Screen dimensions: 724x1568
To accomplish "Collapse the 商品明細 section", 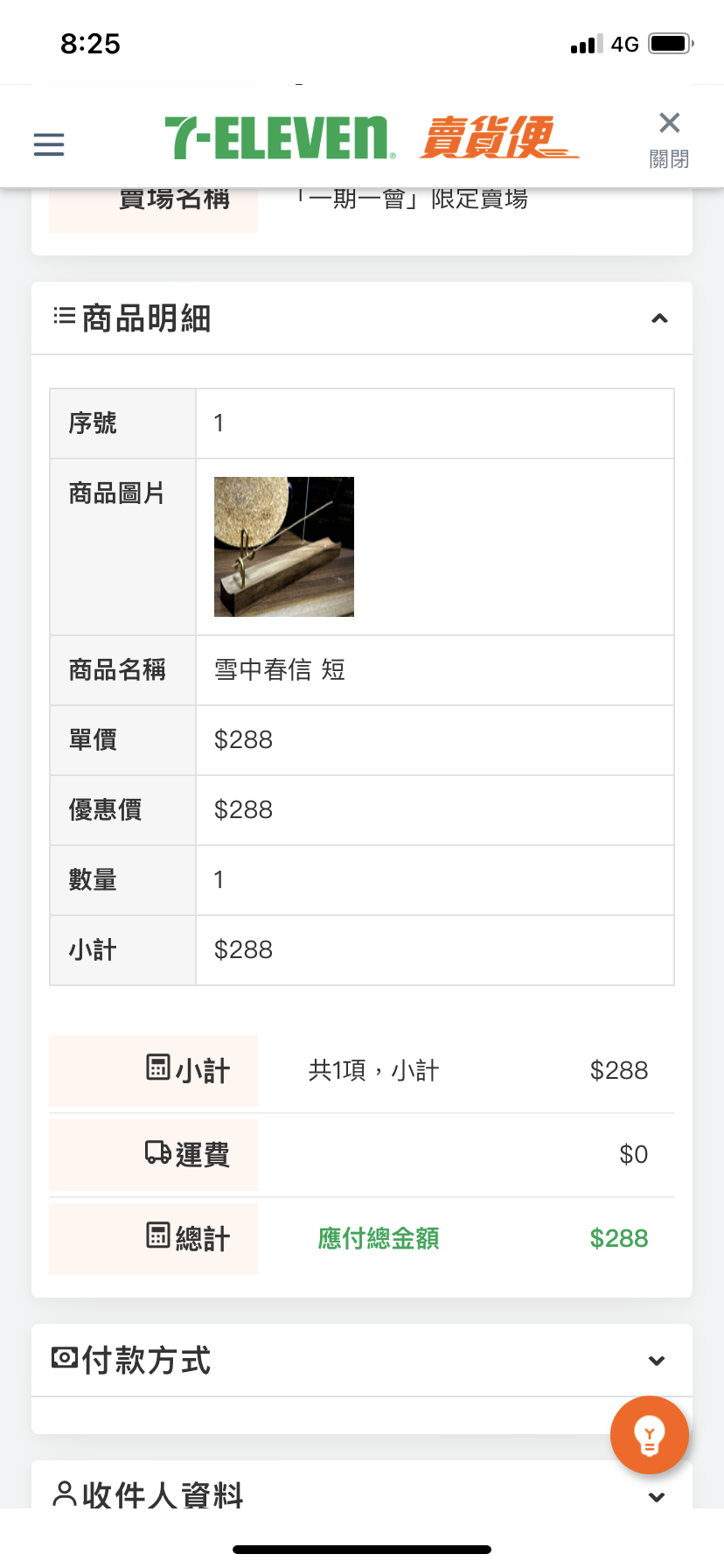I will pos(659,318).
